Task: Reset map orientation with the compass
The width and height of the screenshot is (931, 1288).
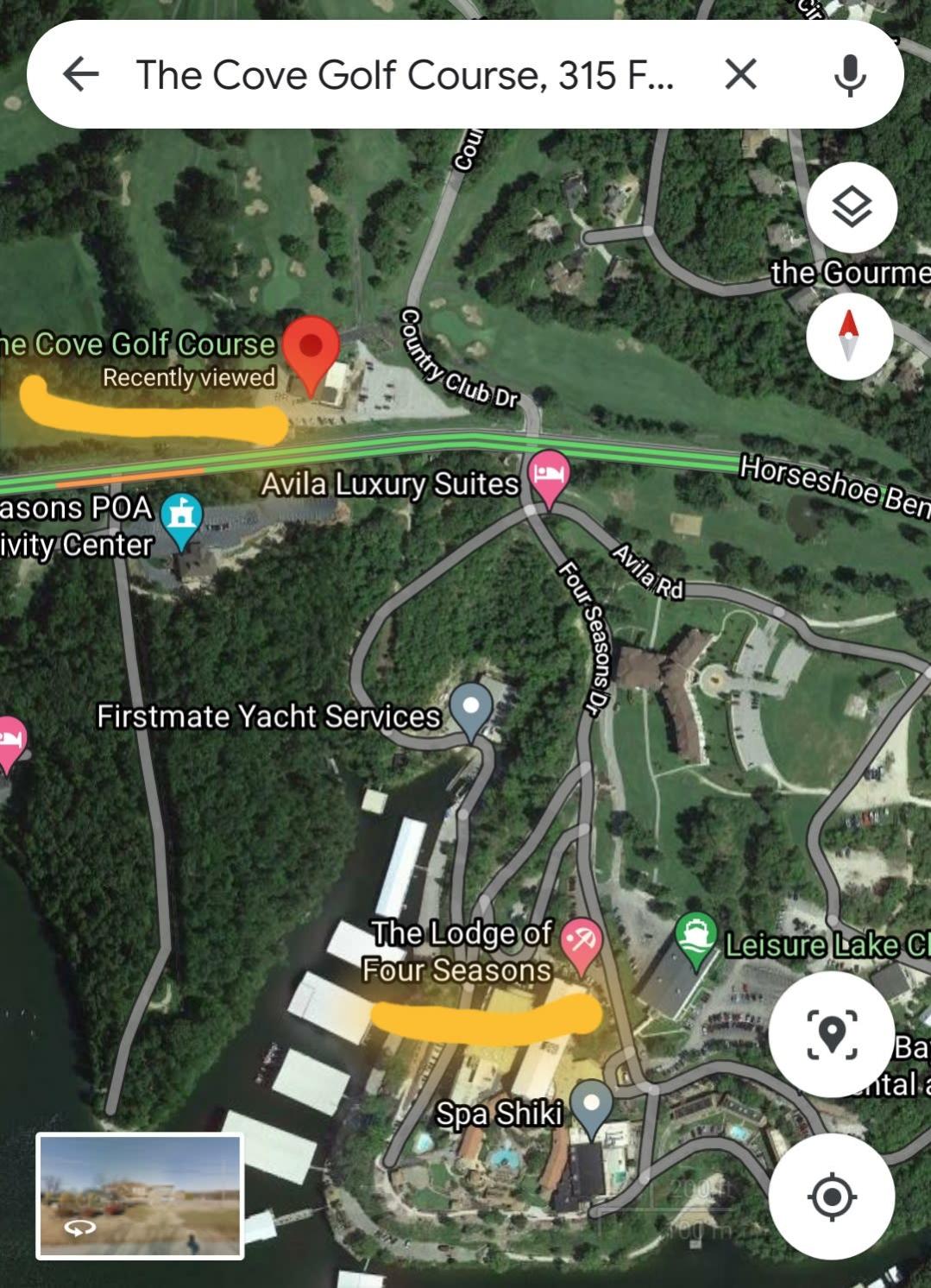Action: tap(849, 335)
